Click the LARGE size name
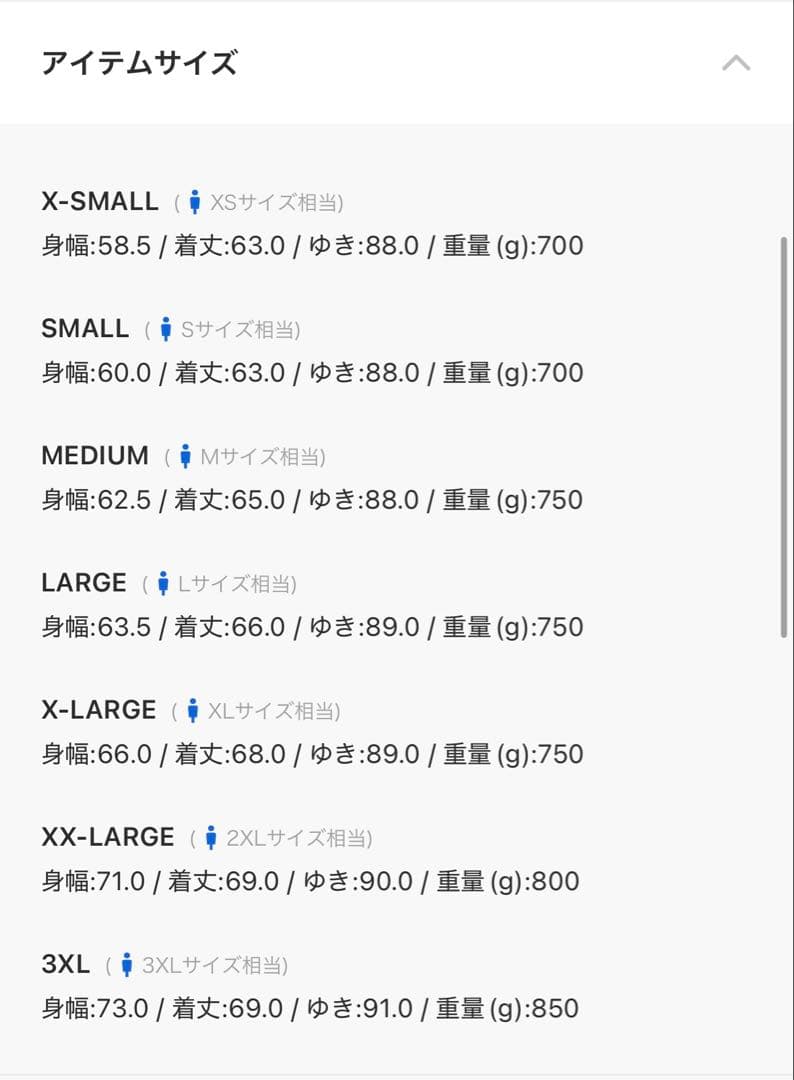The image size is (794, 1080). (x=83, y=581)
